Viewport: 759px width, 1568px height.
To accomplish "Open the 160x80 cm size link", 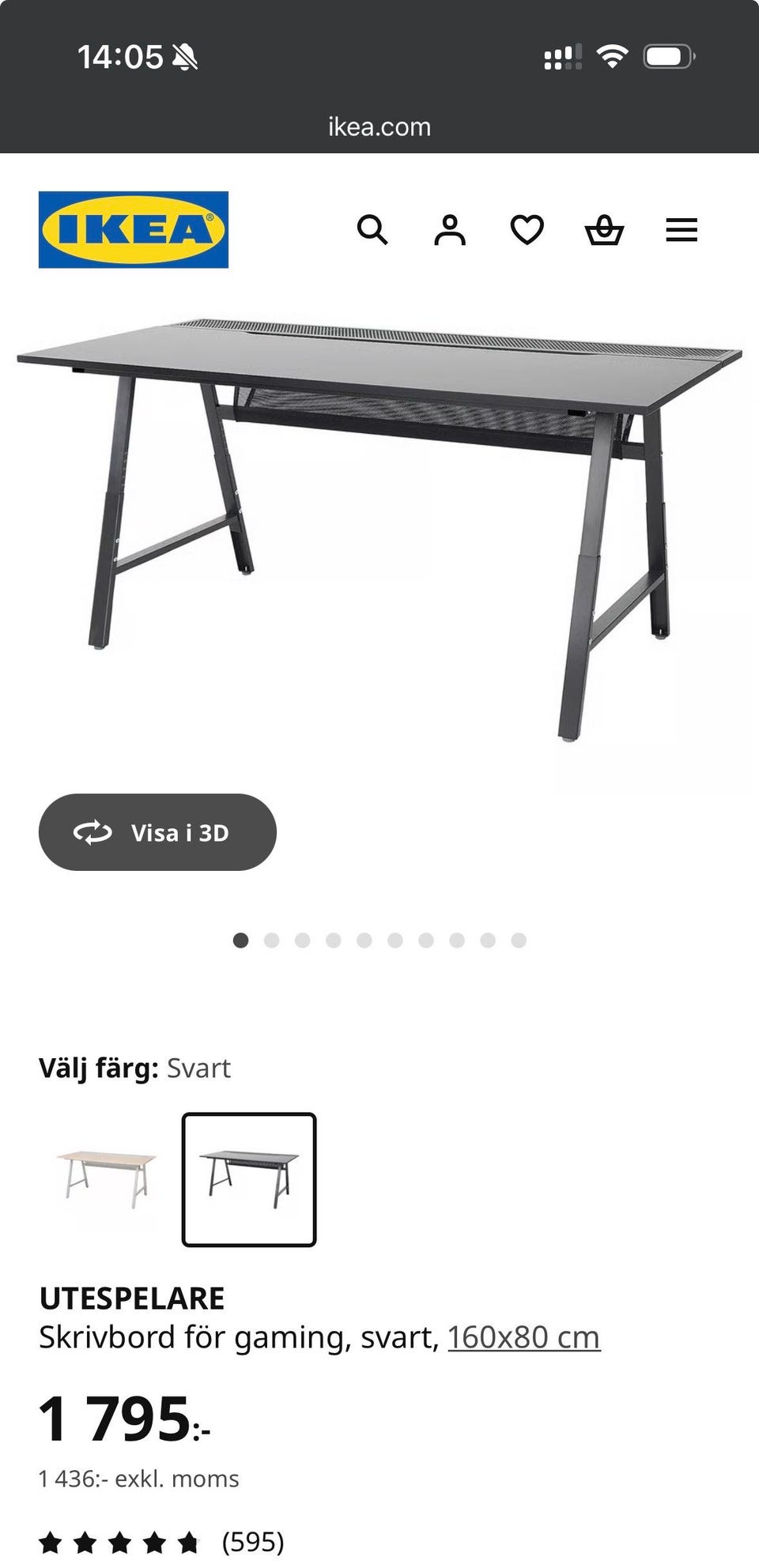I will 523,1336.
